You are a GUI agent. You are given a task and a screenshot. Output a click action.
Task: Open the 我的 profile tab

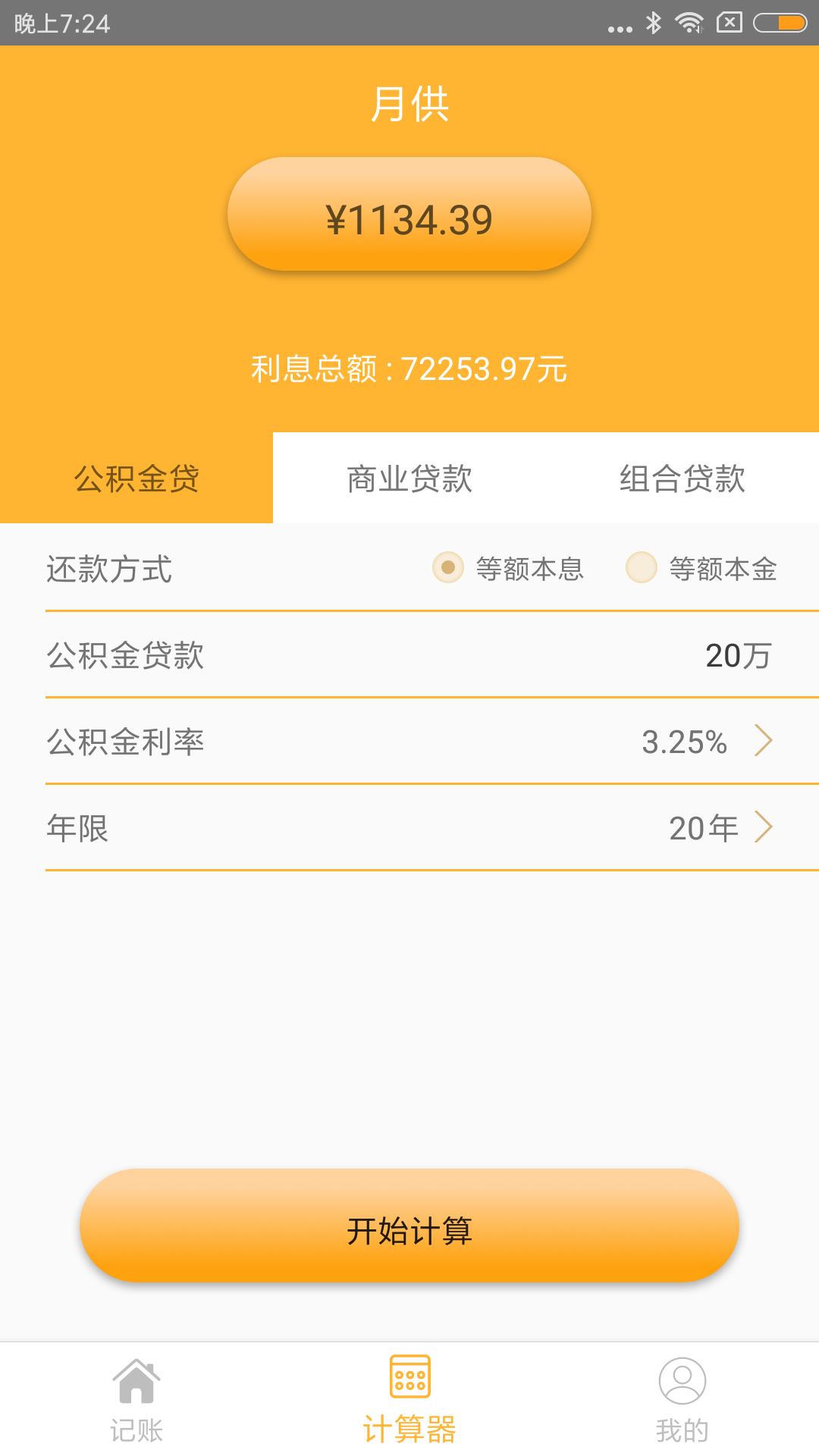pyautogui.click(x=682, y=1400)
